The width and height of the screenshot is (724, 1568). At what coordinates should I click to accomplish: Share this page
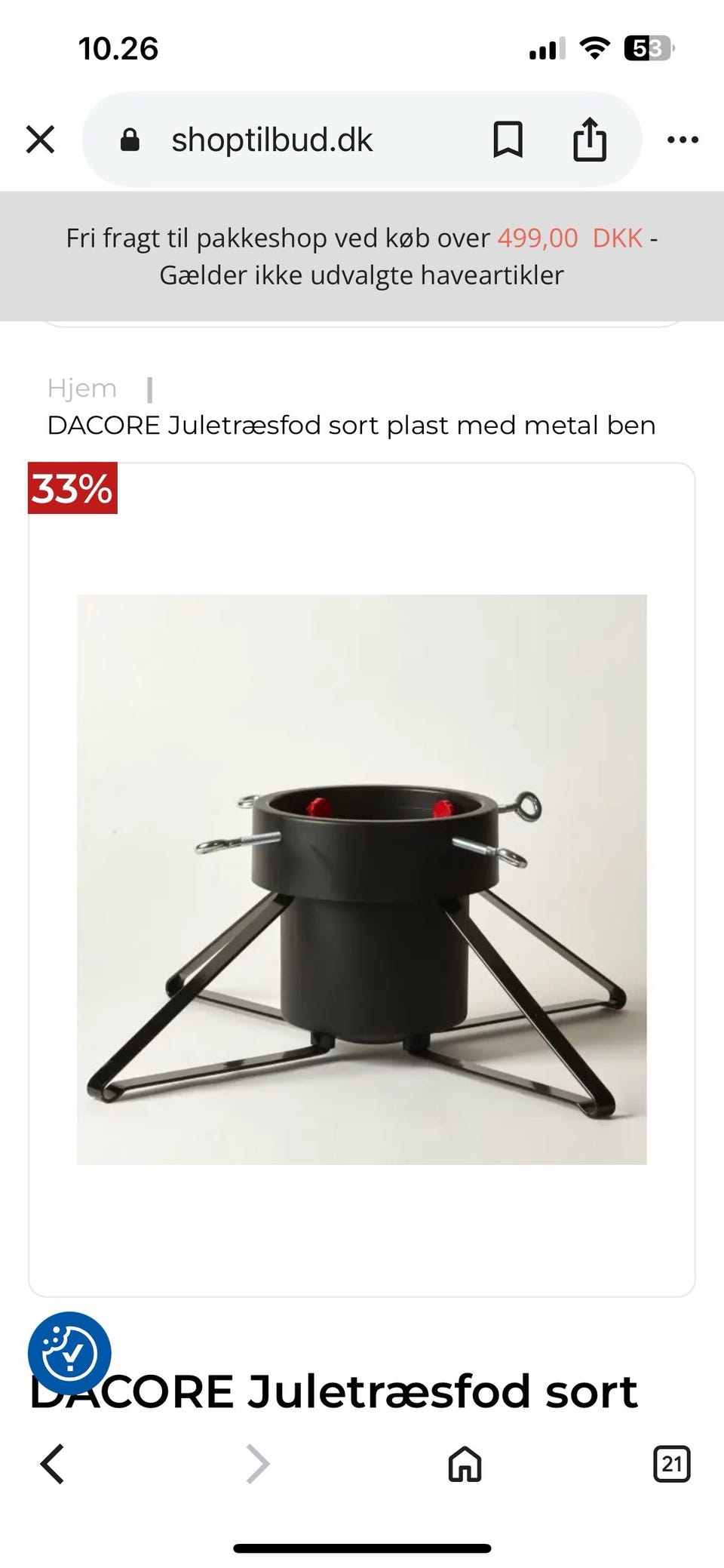589,139
